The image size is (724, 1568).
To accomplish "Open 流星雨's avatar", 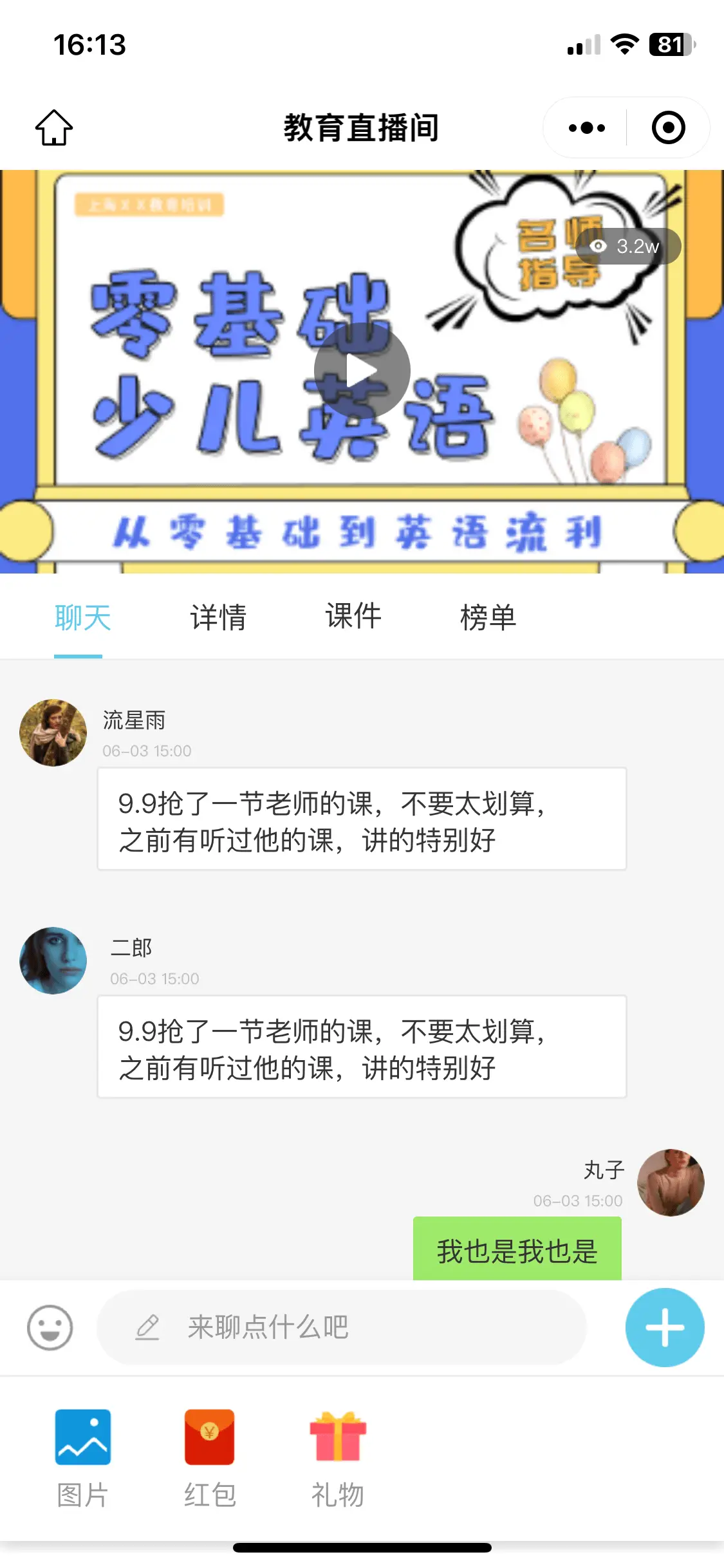I will [x=53, y=733].
